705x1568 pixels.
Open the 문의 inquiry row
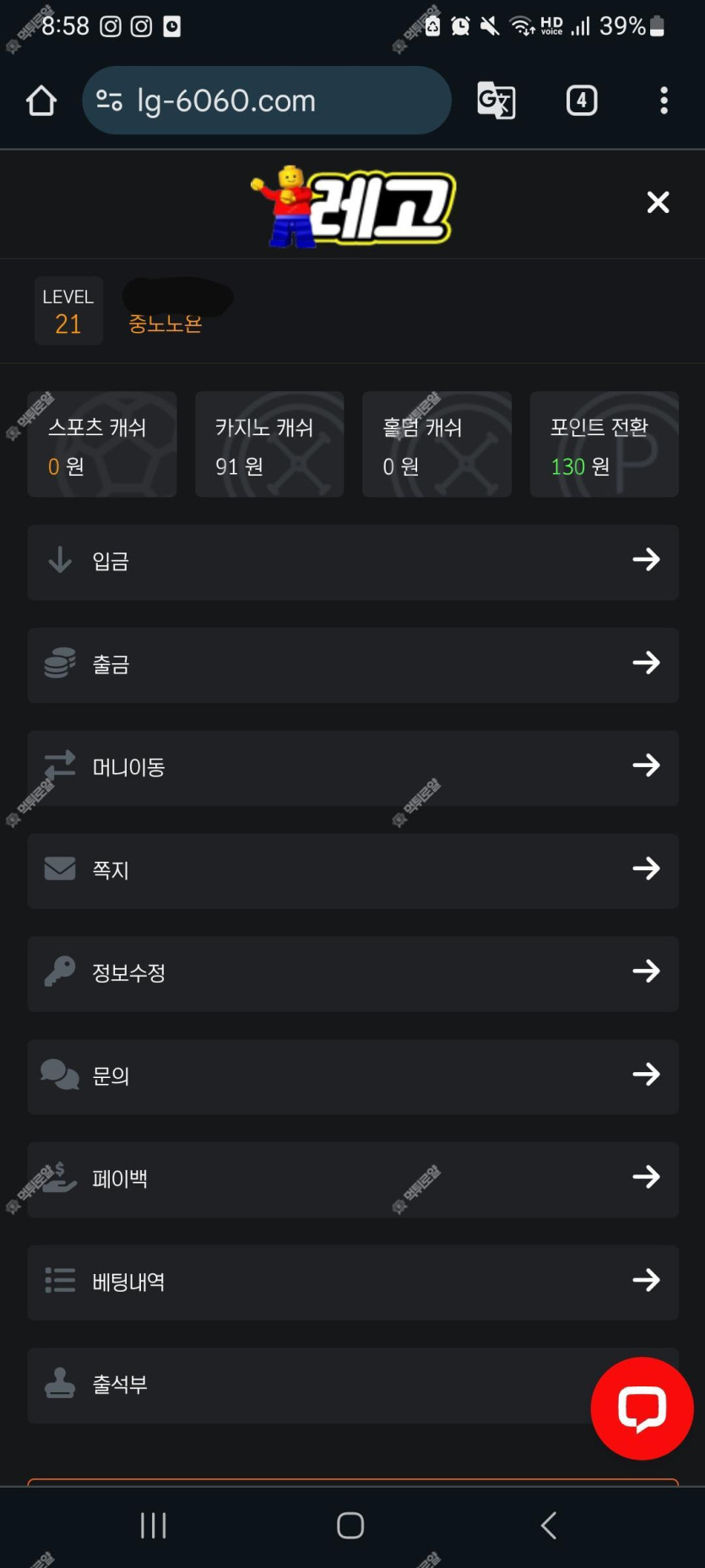coord(353,1076)
